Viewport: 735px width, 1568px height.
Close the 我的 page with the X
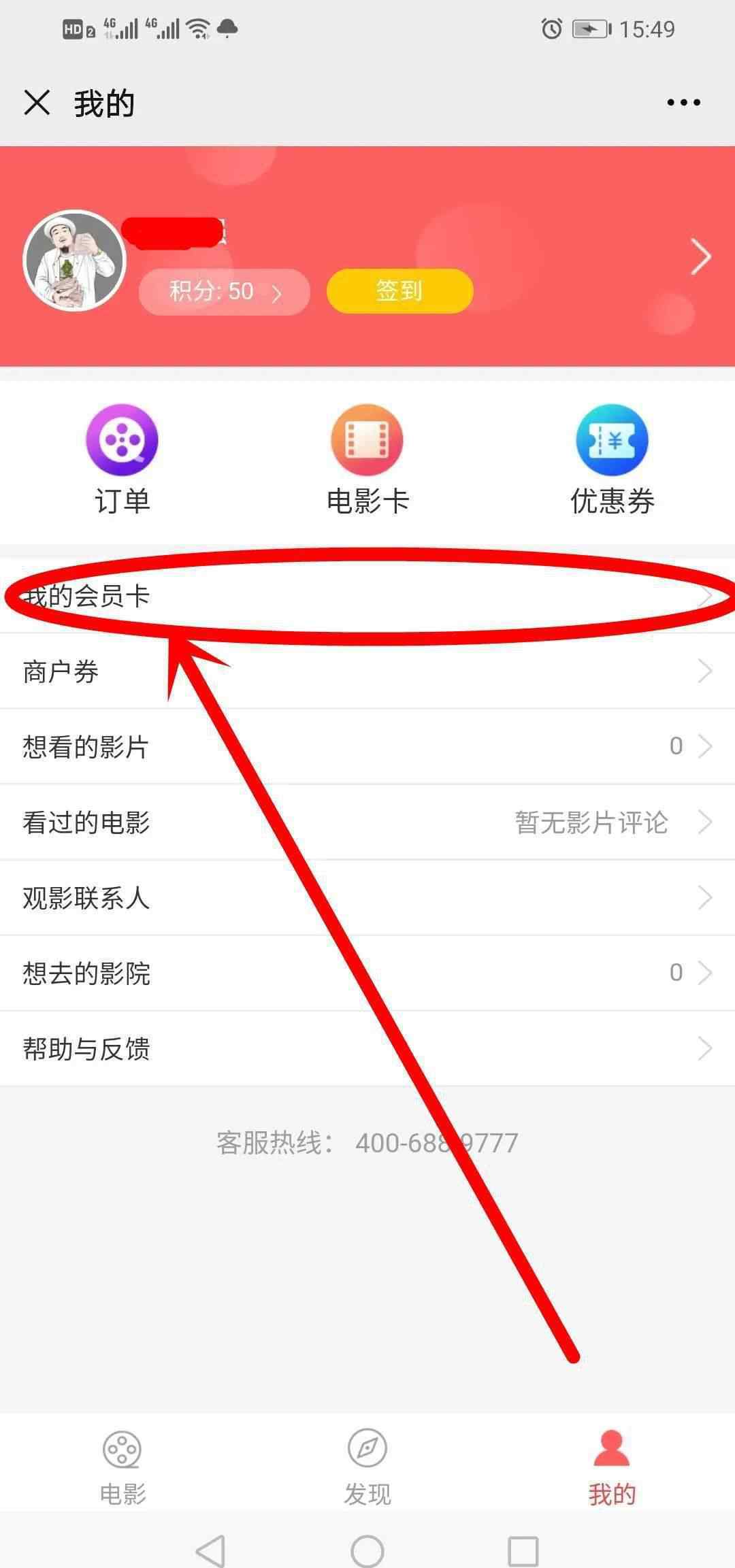(37, 103)
